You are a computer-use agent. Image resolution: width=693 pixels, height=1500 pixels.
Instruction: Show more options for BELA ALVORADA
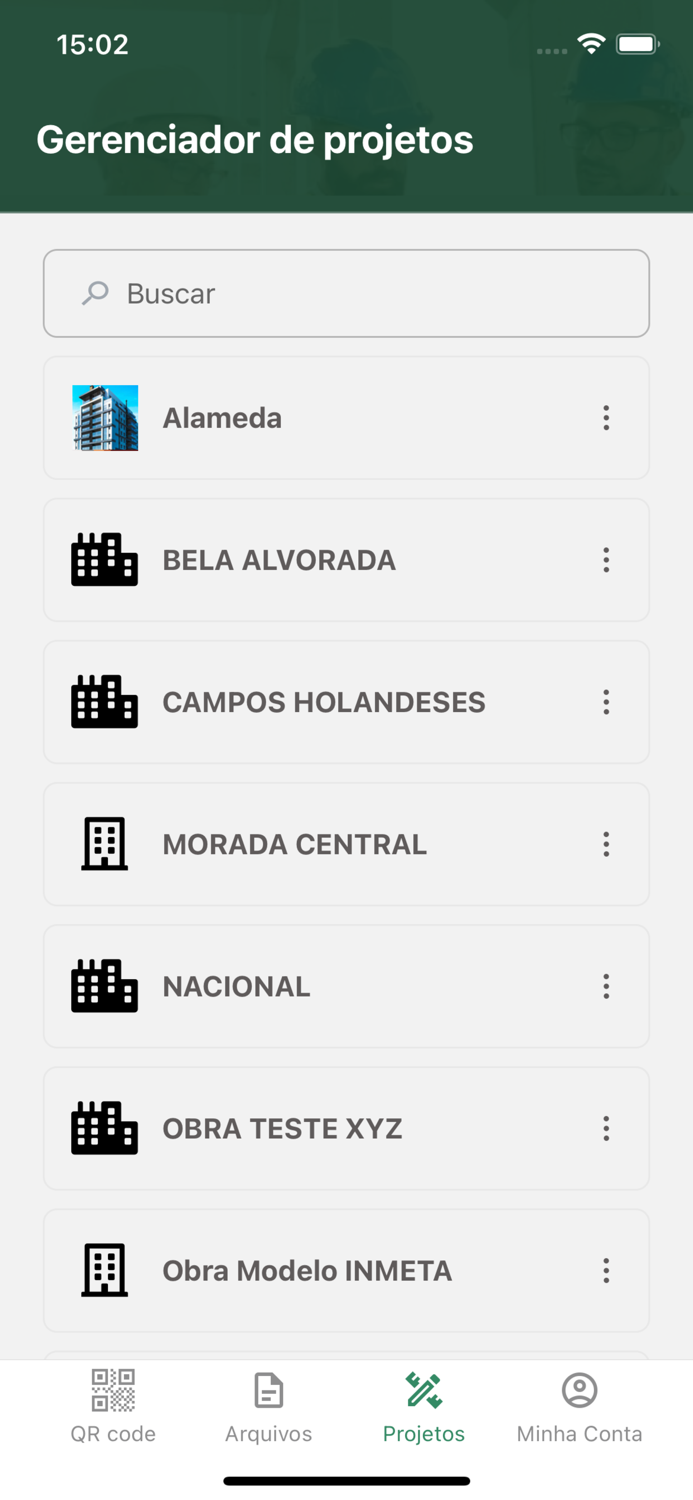click(x=606, y=560)
